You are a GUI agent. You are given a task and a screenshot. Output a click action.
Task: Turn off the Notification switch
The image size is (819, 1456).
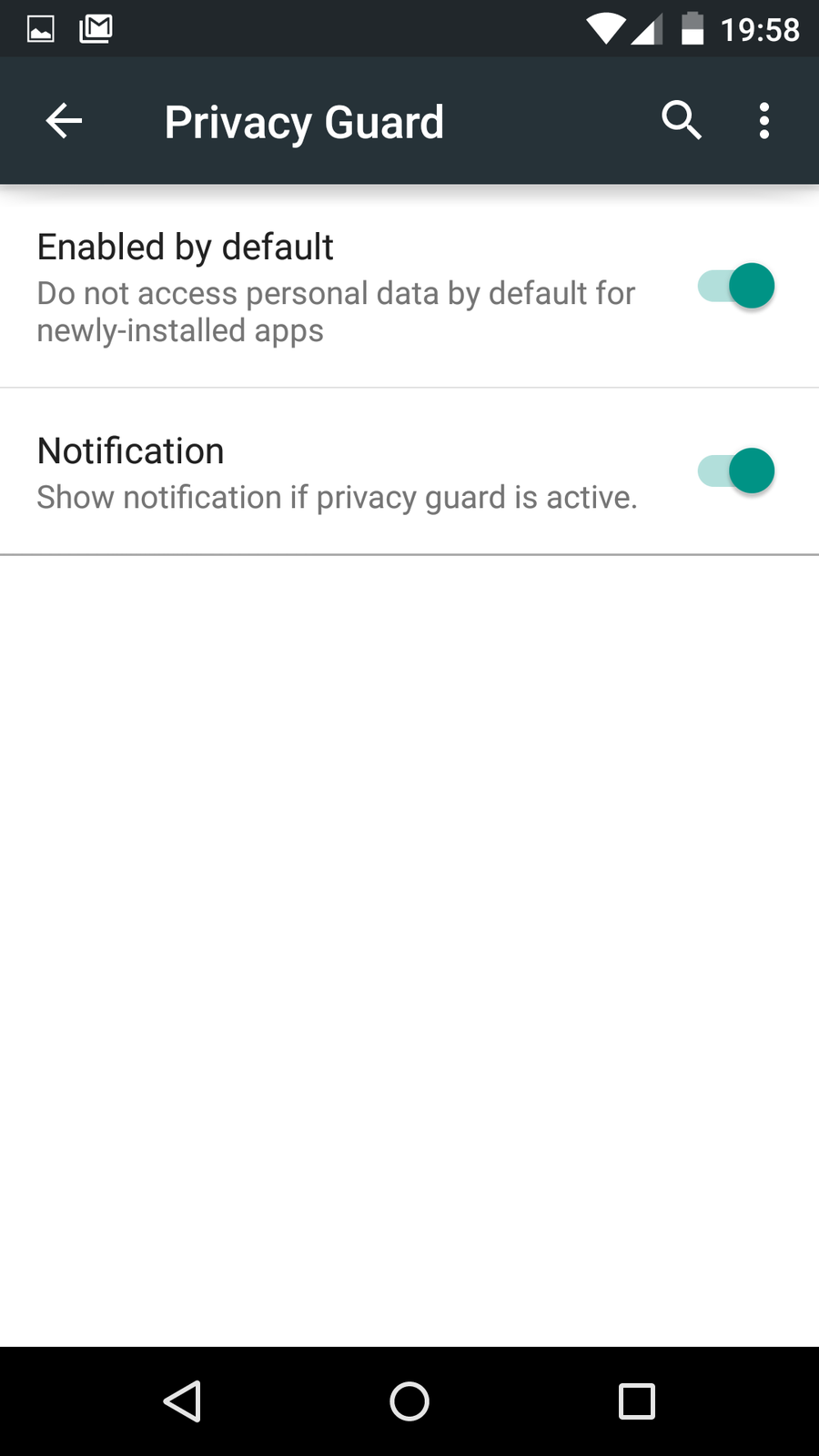(736, 471)
